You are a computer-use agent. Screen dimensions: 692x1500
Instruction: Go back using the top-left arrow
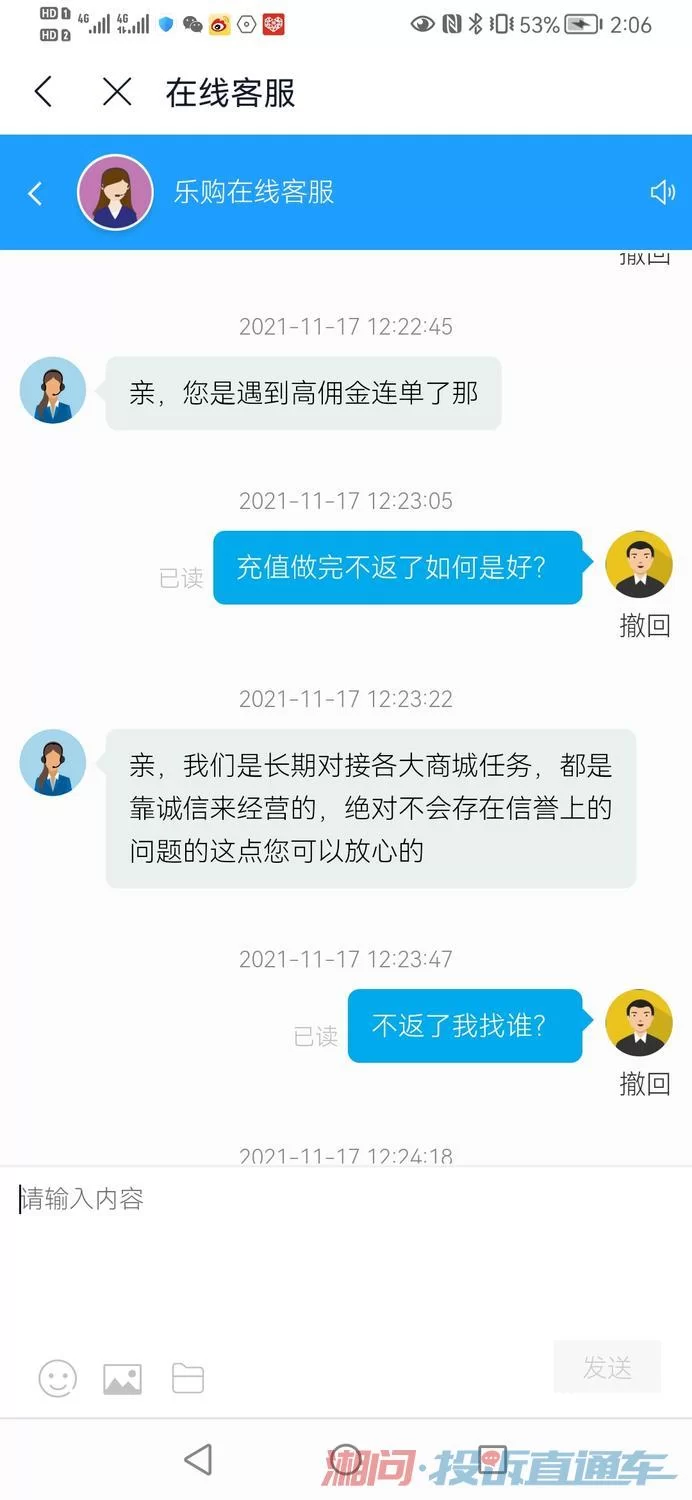pyautogui.click(x=42, y=93)
